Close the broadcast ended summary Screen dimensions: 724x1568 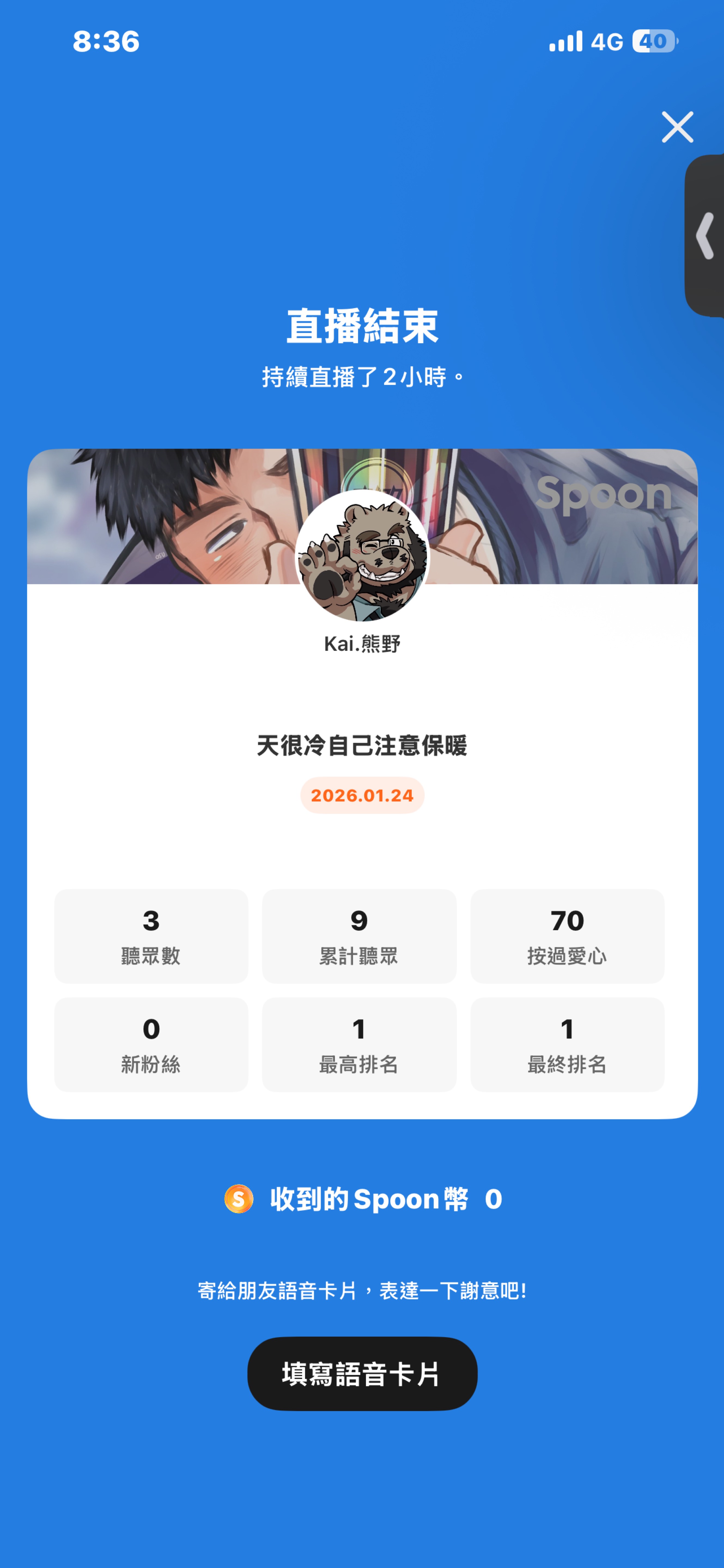tap(677, 127)
